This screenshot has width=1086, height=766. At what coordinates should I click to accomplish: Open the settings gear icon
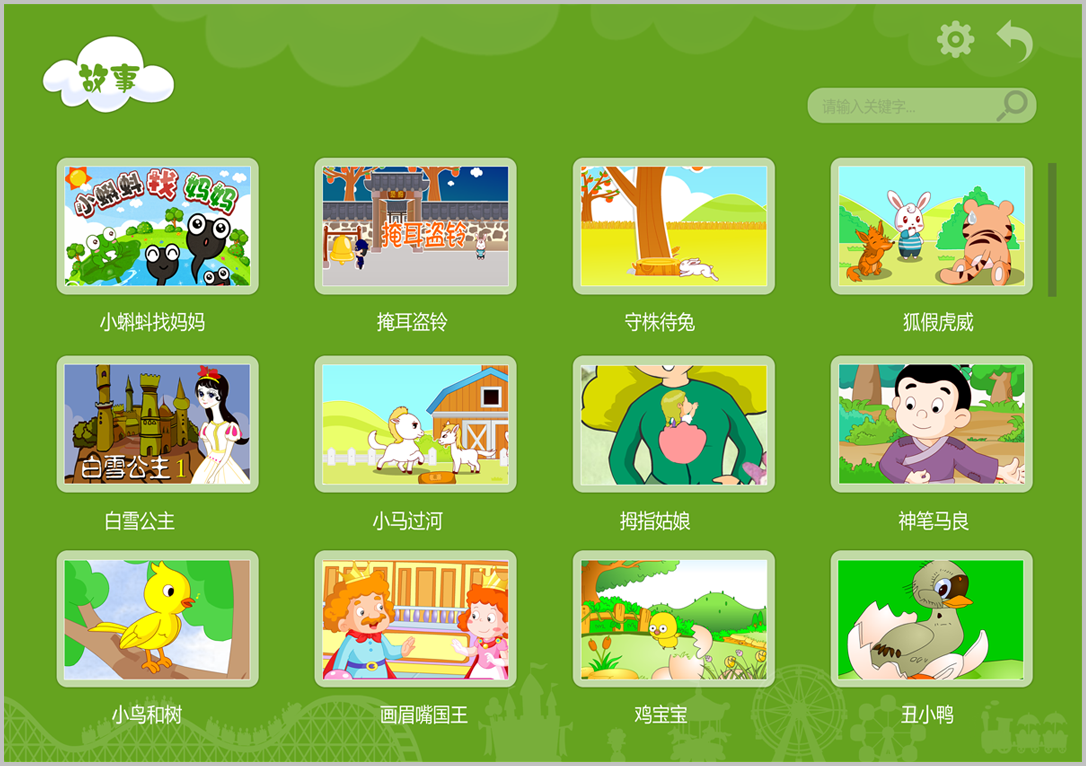click(955, 40)
